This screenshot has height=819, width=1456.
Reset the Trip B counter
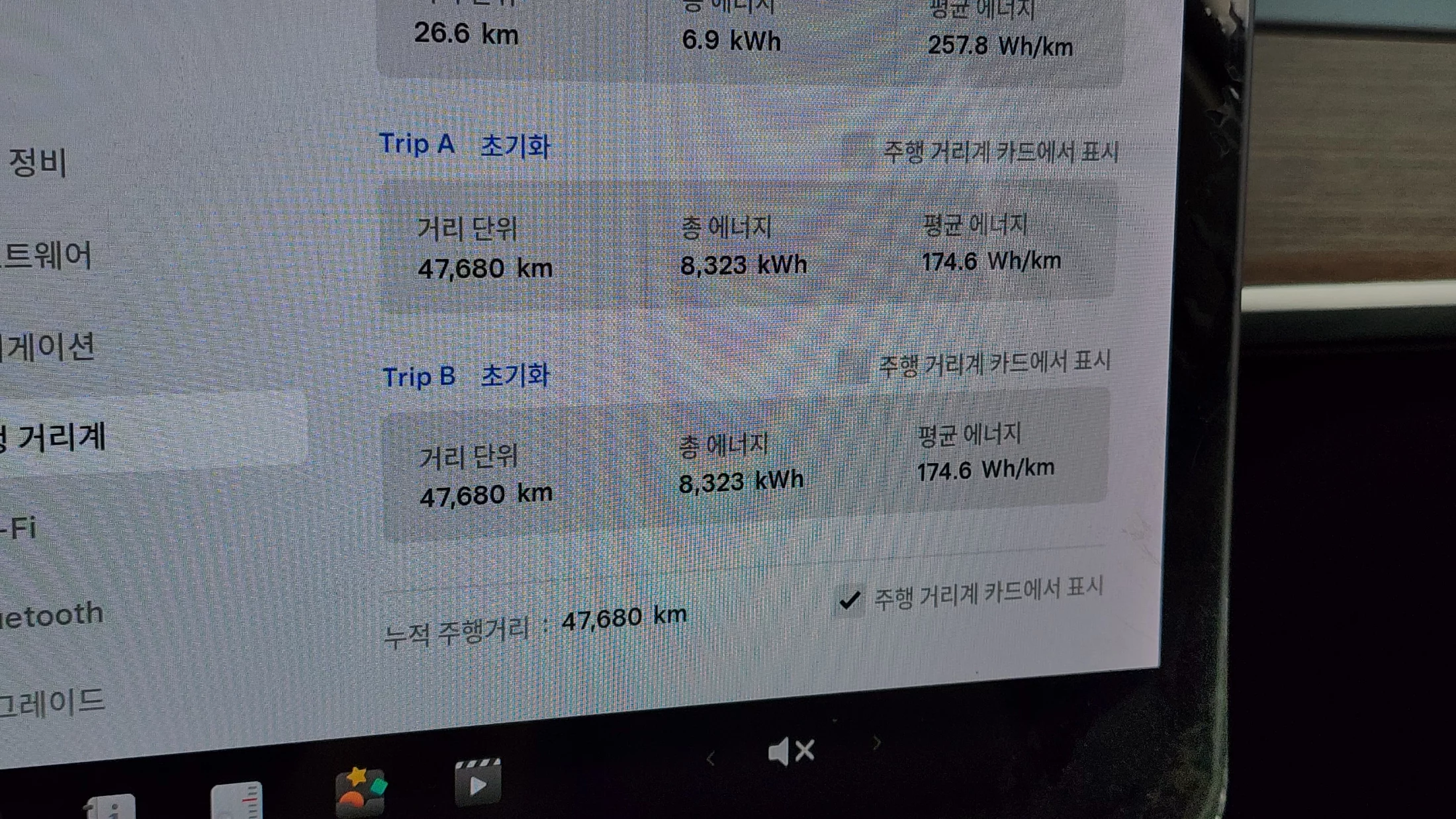point(515,375)
